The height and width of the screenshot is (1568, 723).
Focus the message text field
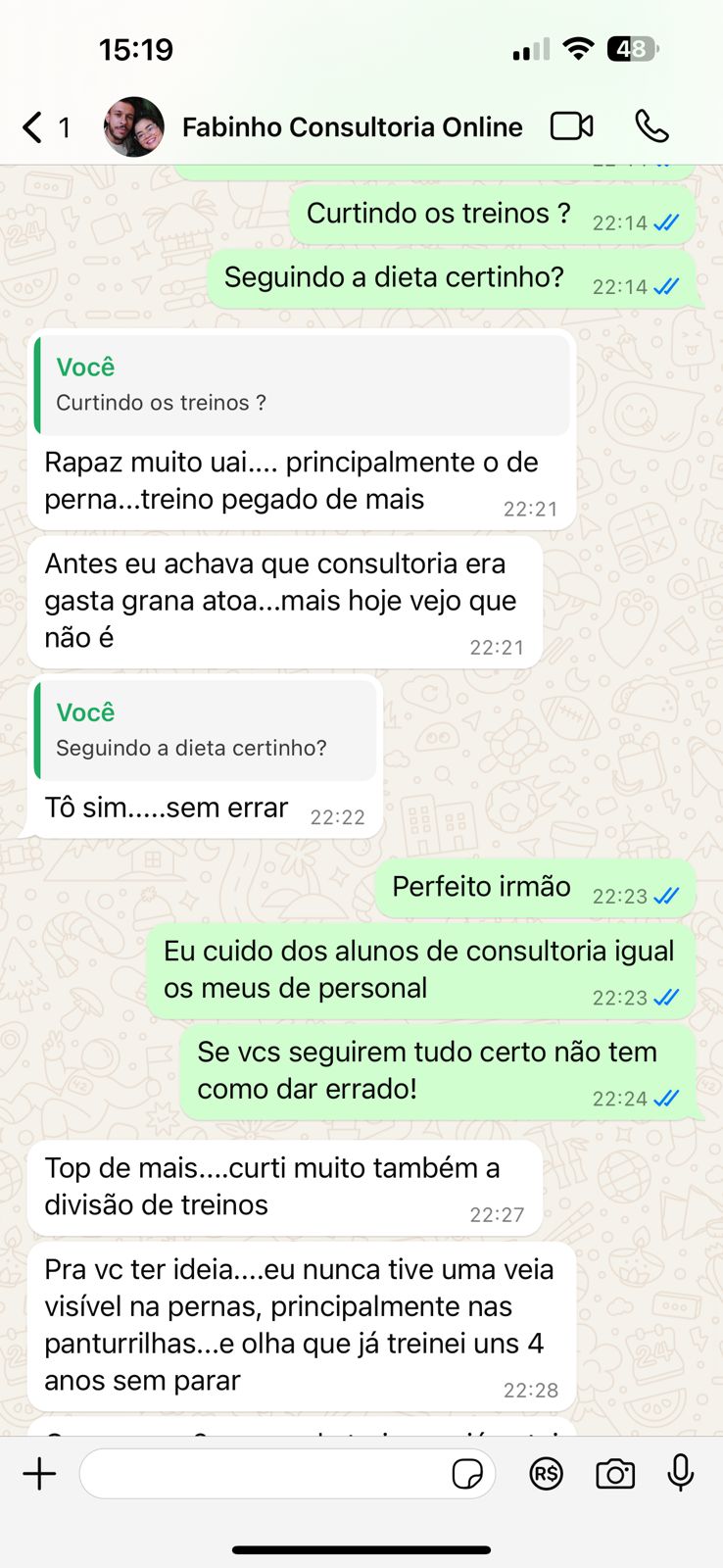[260, 1474]
